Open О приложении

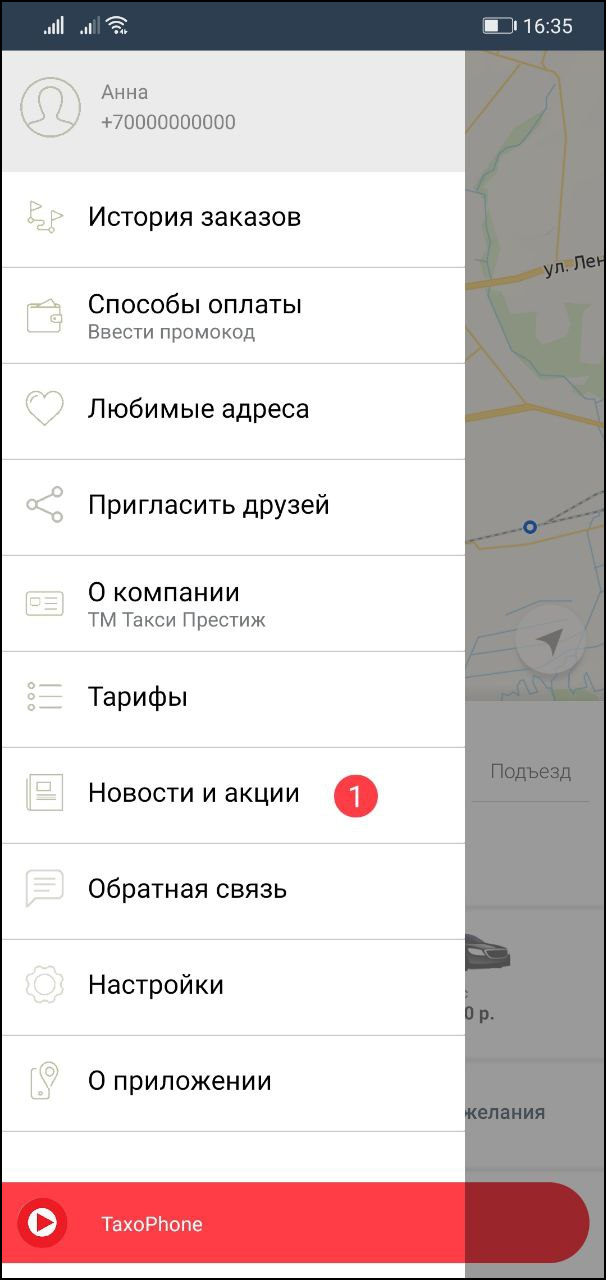click(232, 1082)
